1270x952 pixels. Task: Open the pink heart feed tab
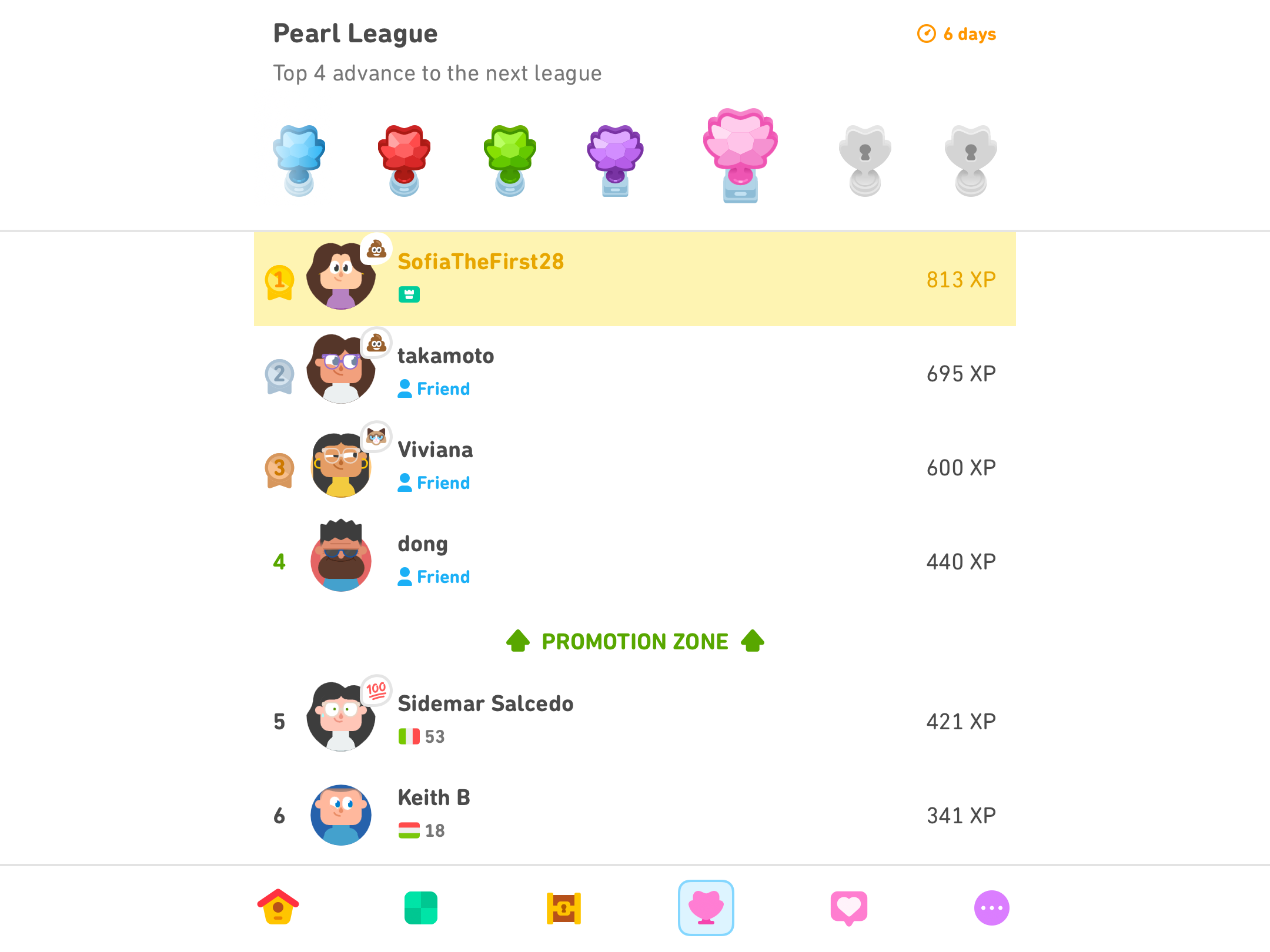click(848, 908)
